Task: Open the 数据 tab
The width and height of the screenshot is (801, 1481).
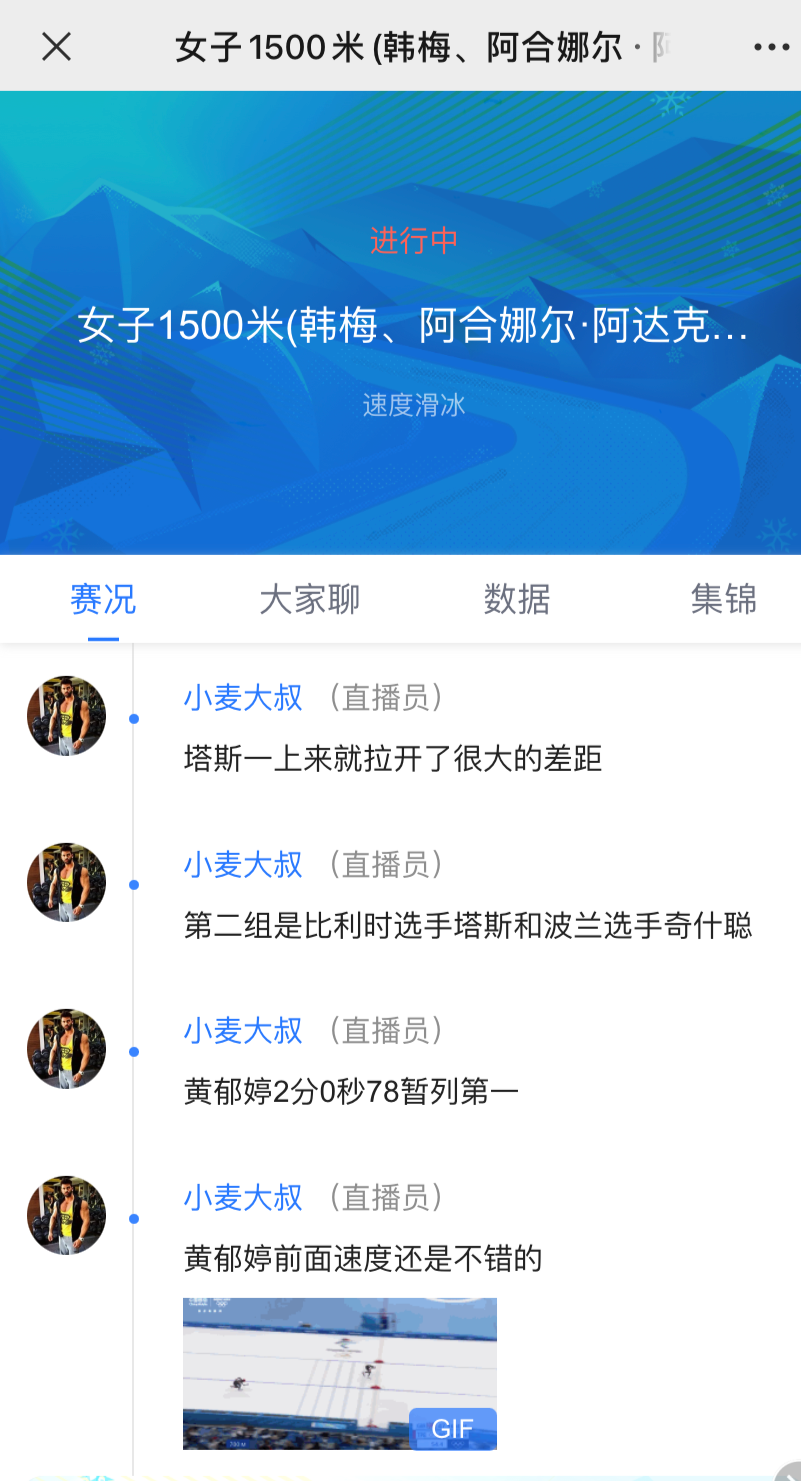Action: (517, 599)
